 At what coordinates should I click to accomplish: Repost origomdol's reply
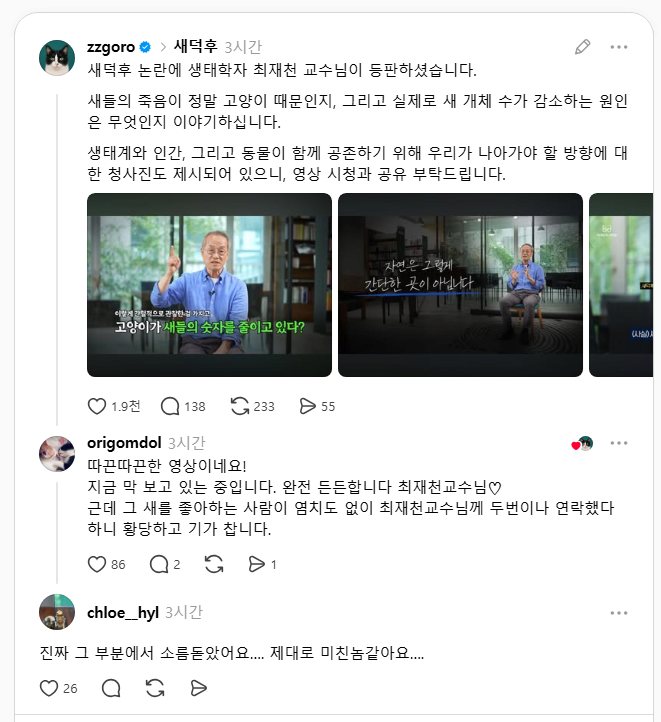pyautogui.click(x=214, y=564)
